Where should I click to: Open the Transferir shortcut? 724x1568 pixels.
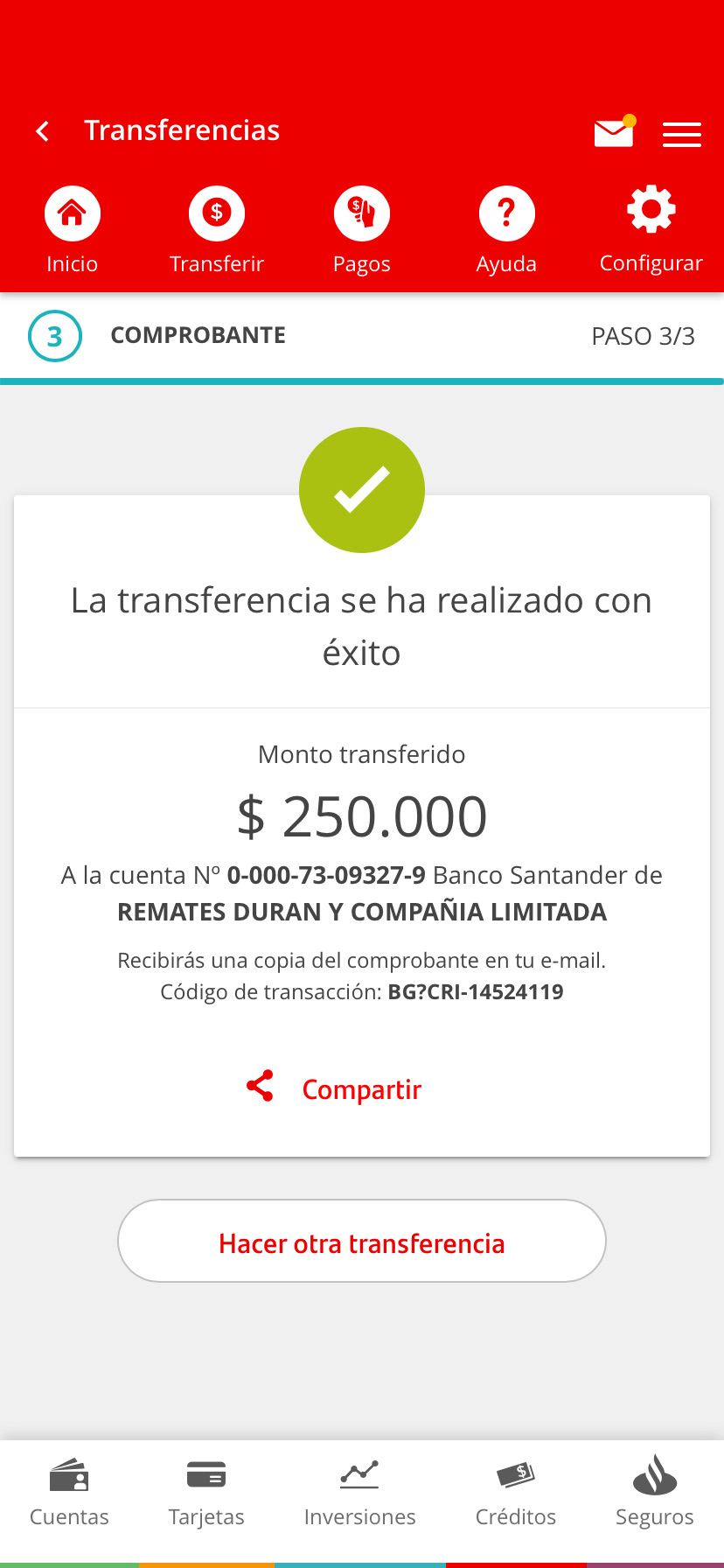pos(217,231)
